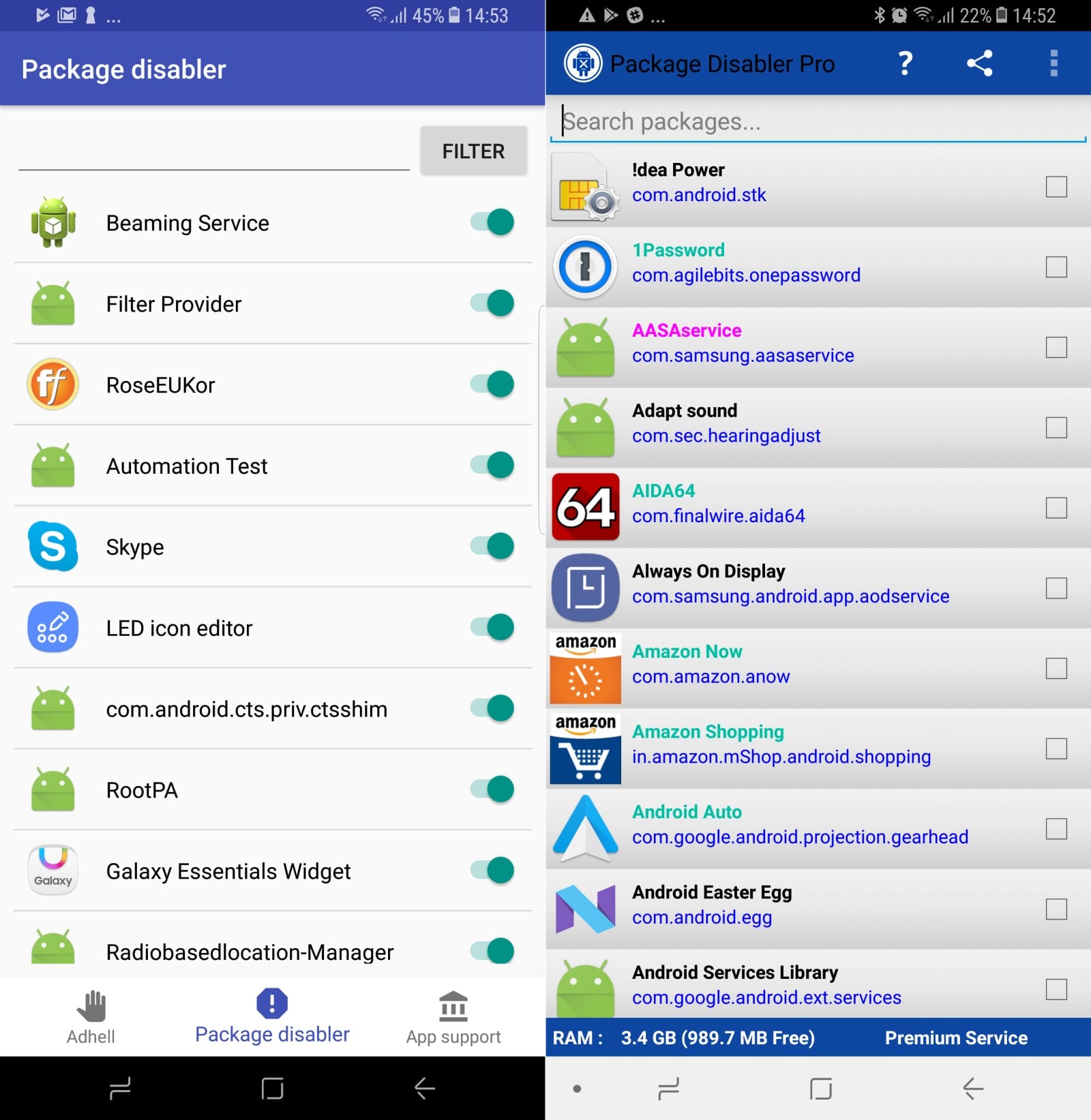Open the help question mark icon
The width and height of the screenshot is (1091, 1120).
pyautogui.click(x=905, y=63)
